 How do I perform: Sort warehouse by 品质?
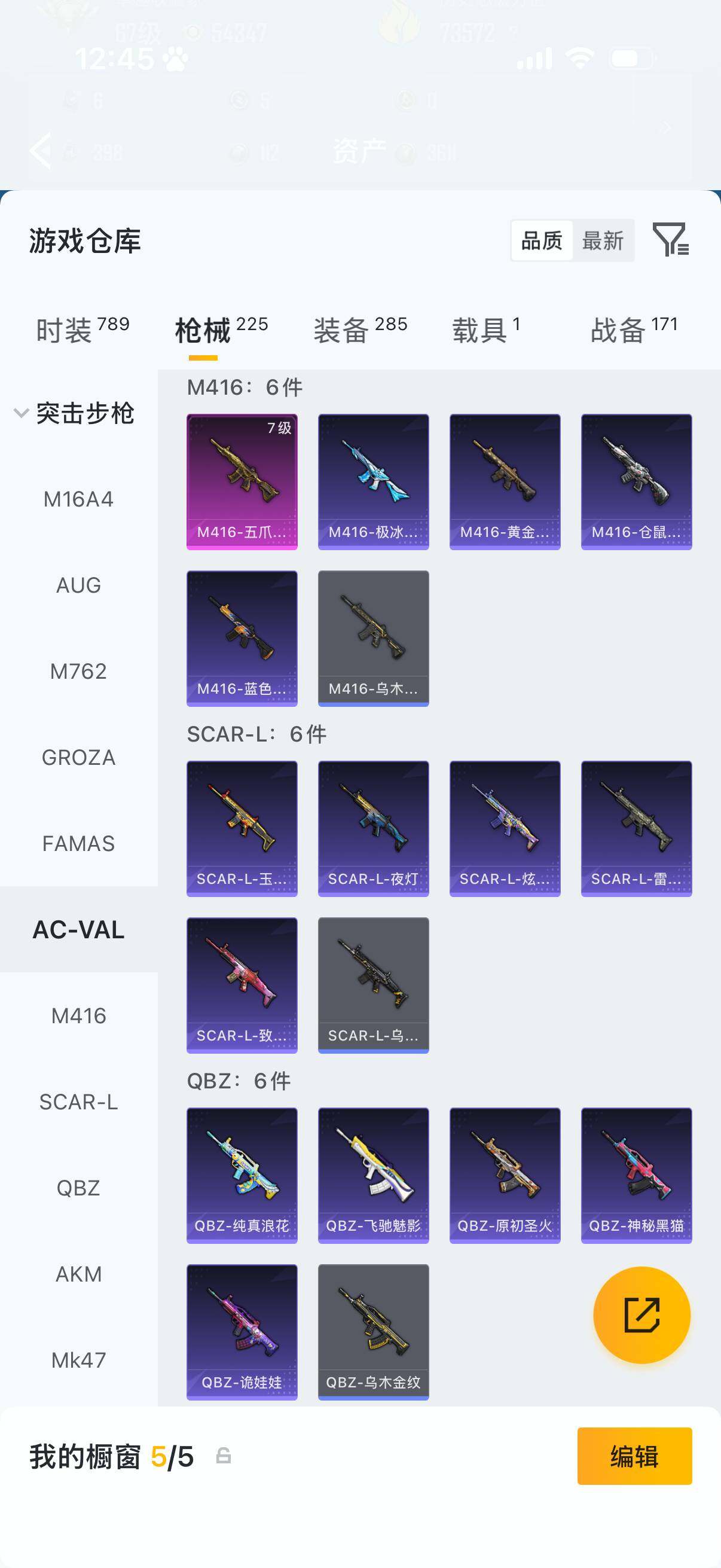click(x=542, y=240)
